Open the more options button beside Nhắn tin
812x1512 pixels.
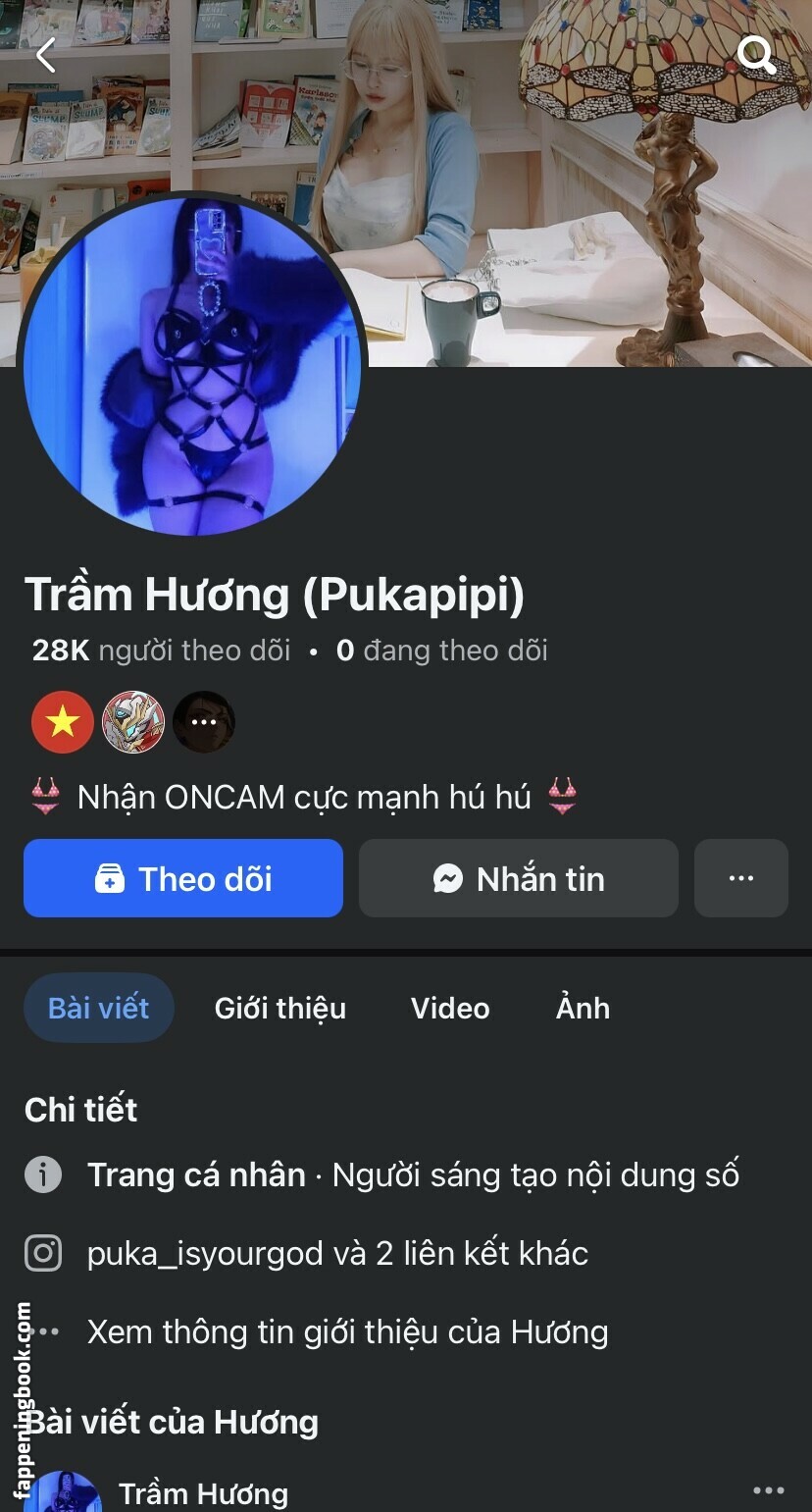740,878
